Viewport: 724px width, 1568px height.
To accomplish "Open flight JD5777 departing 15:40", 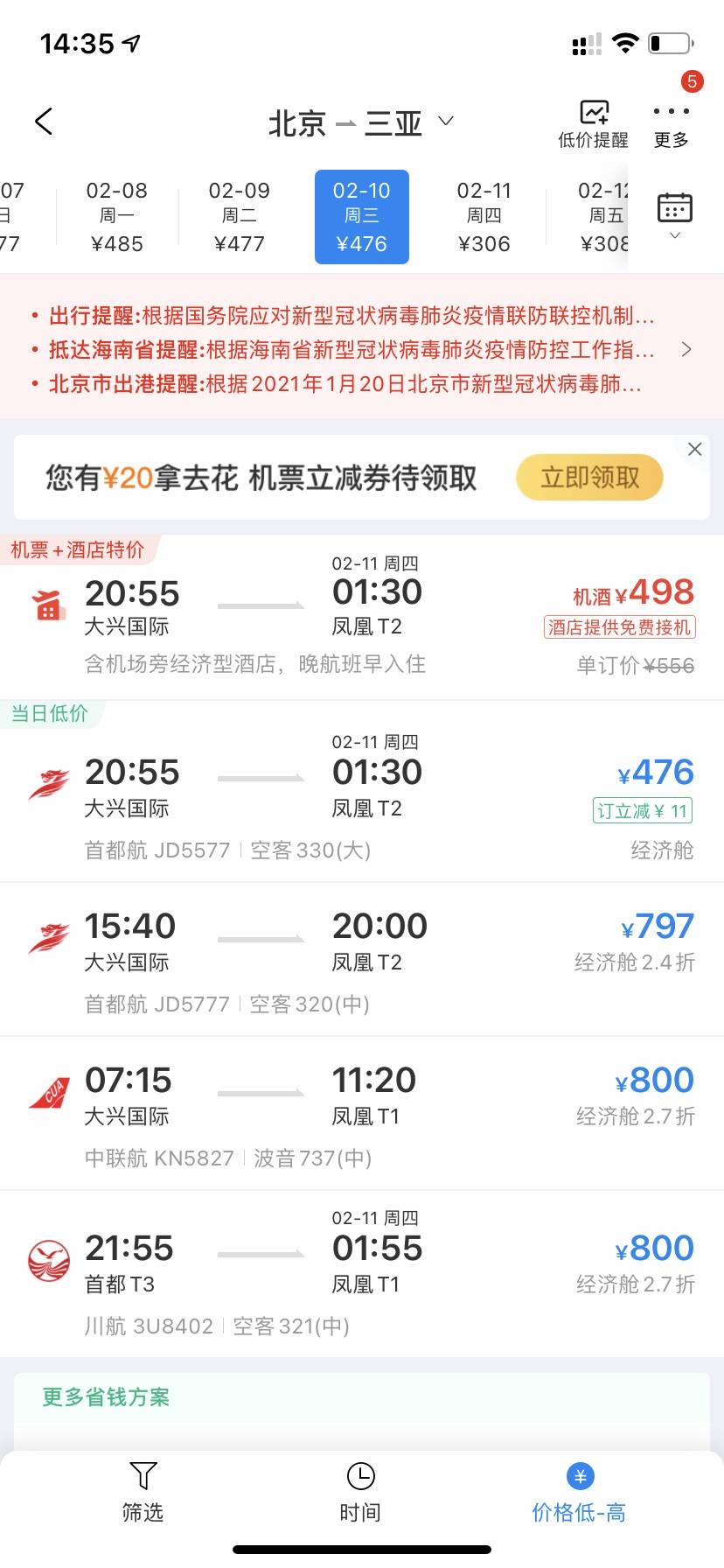I will [362, 960].
